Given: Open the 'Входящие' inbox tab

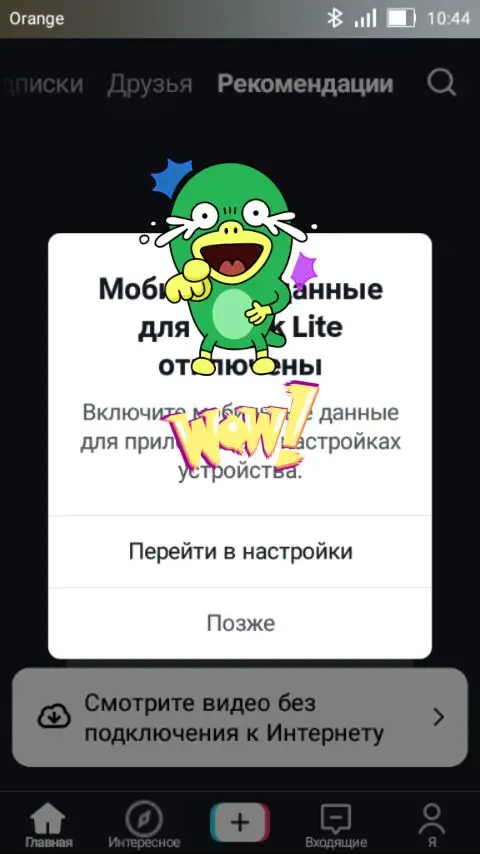Looking at the screenshot, I should (x=336, y=825).
